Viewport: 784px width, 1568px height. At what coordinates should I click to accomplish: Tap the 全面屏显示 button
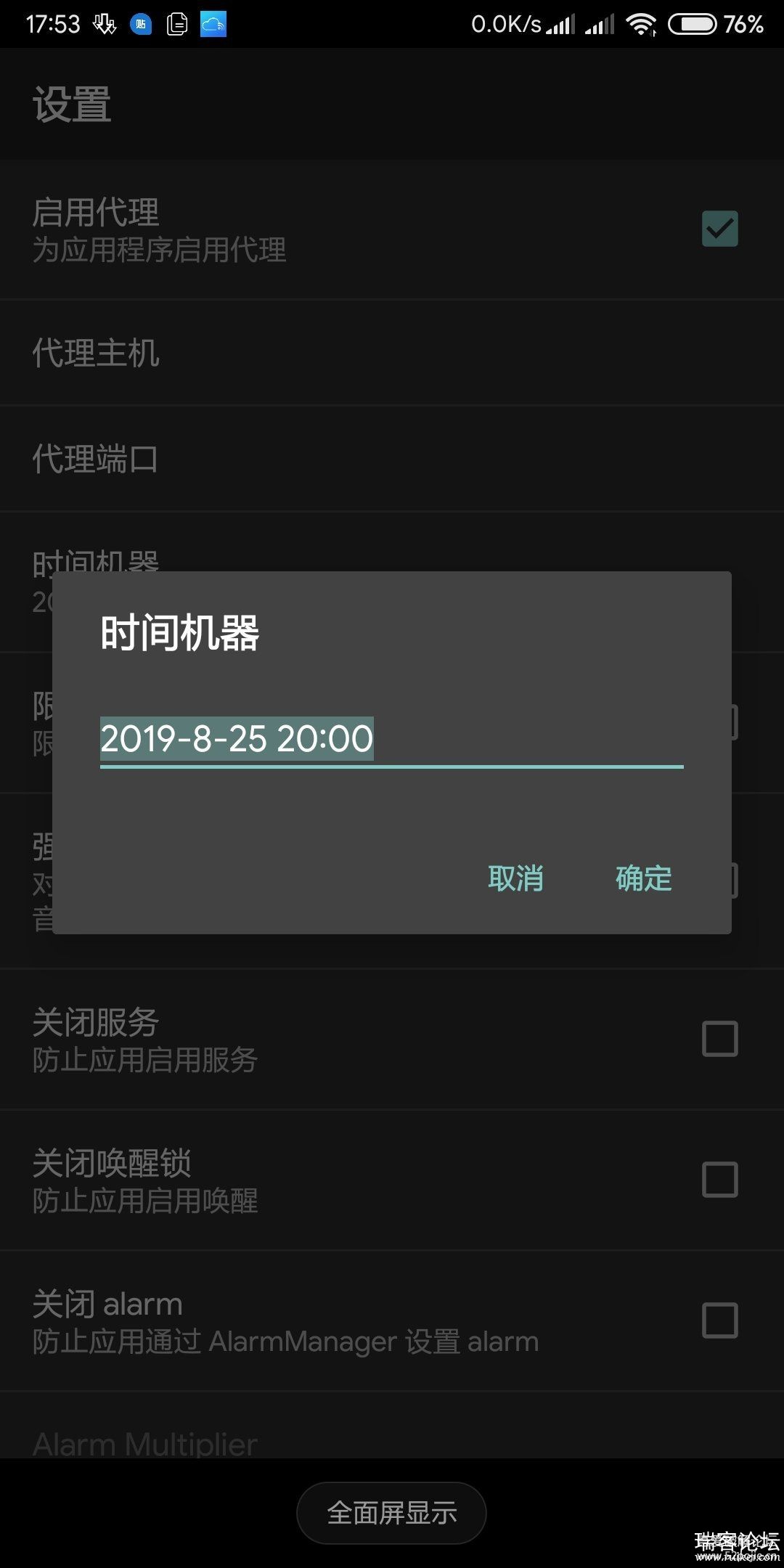click(391, 1513)
